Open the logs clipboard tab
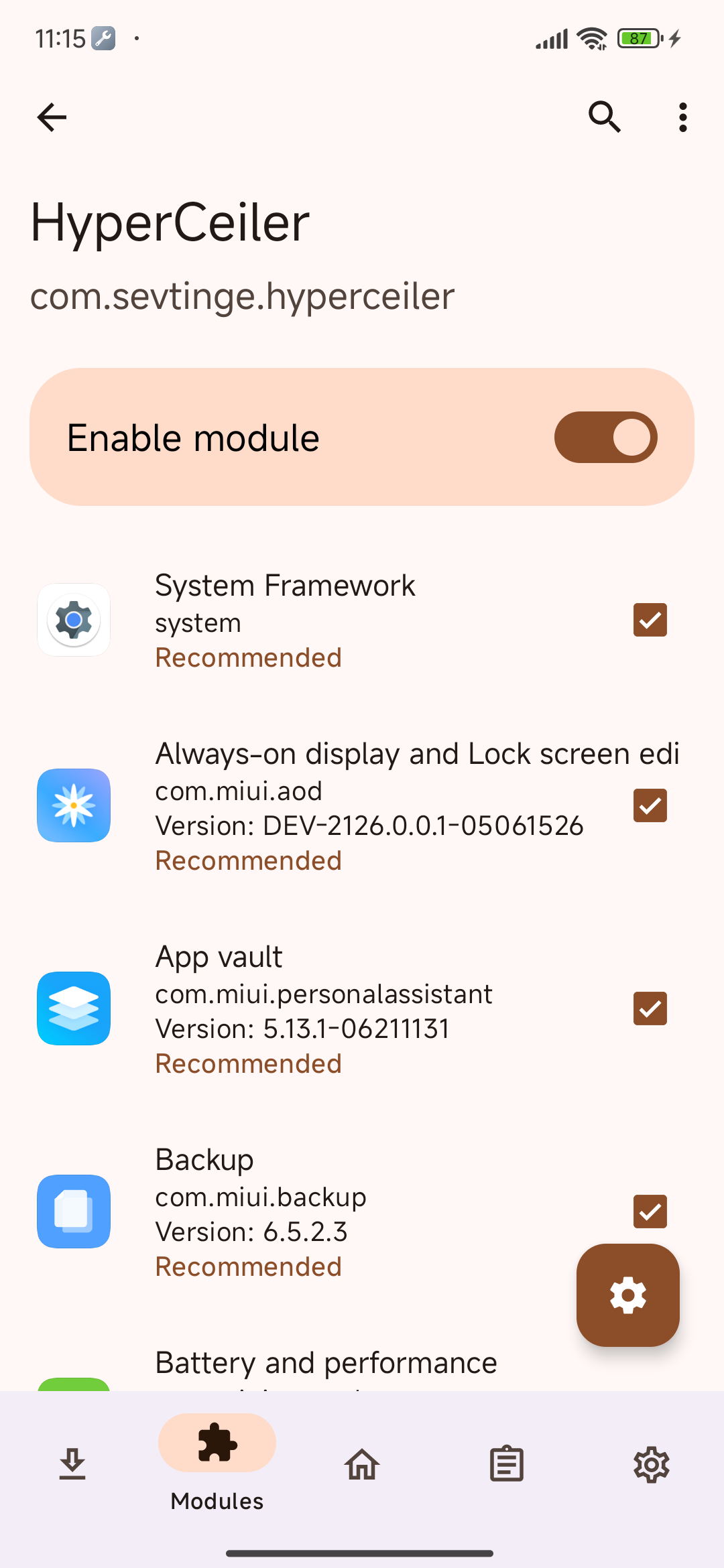 pyautogui.click(x=507, y=1464)
